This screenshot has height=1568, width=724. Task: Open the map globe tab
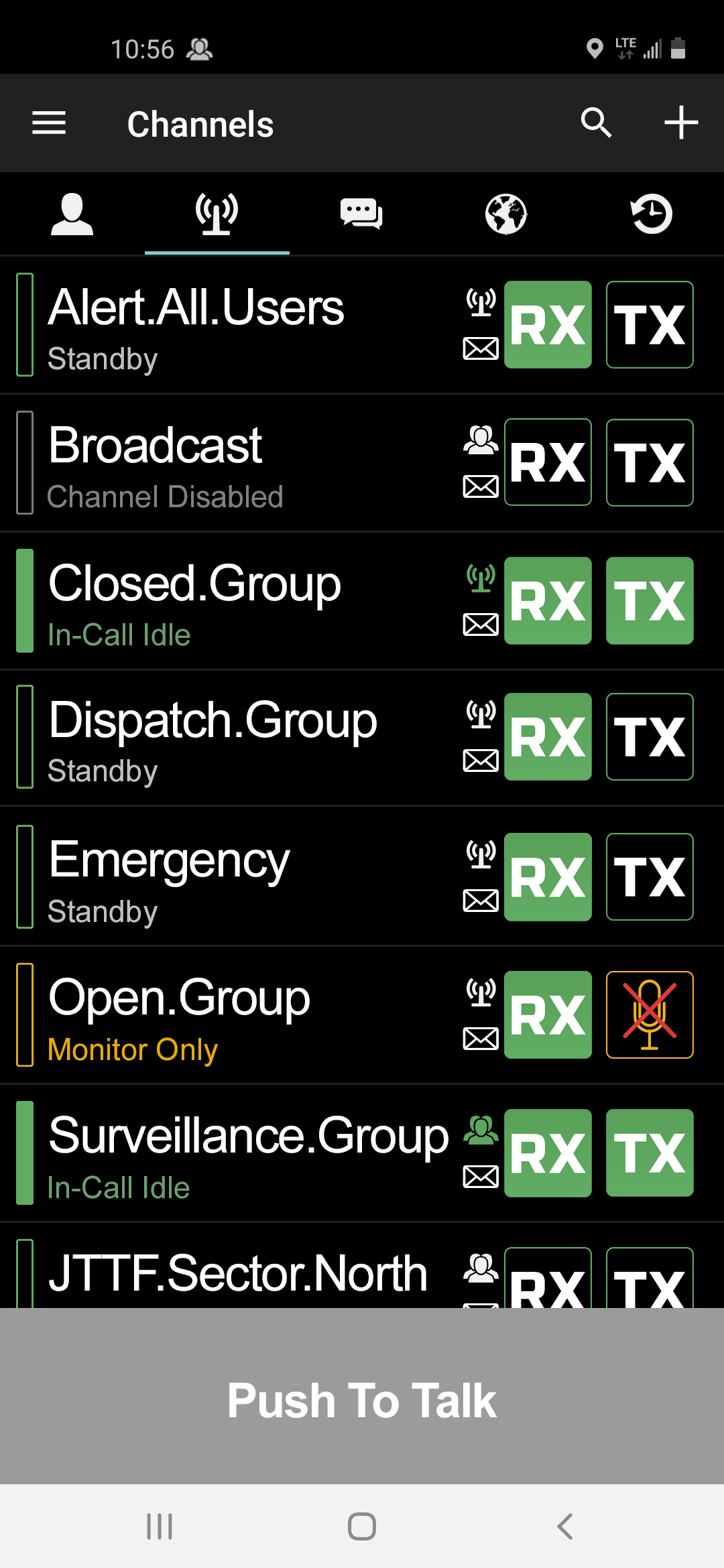[x=506, y=214]
